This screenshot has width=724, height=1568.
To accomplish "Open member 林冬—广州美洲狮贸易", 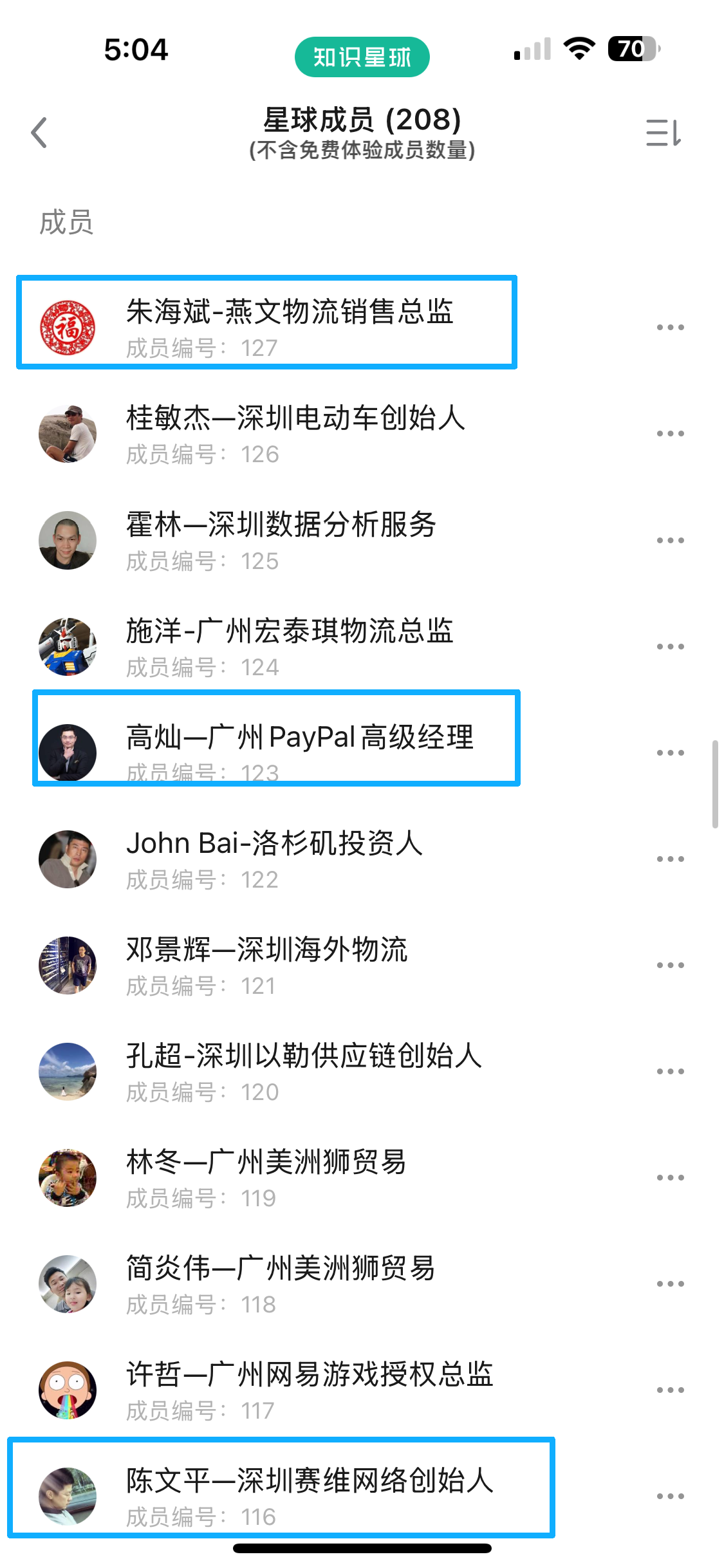I will tap(265, 1177).
